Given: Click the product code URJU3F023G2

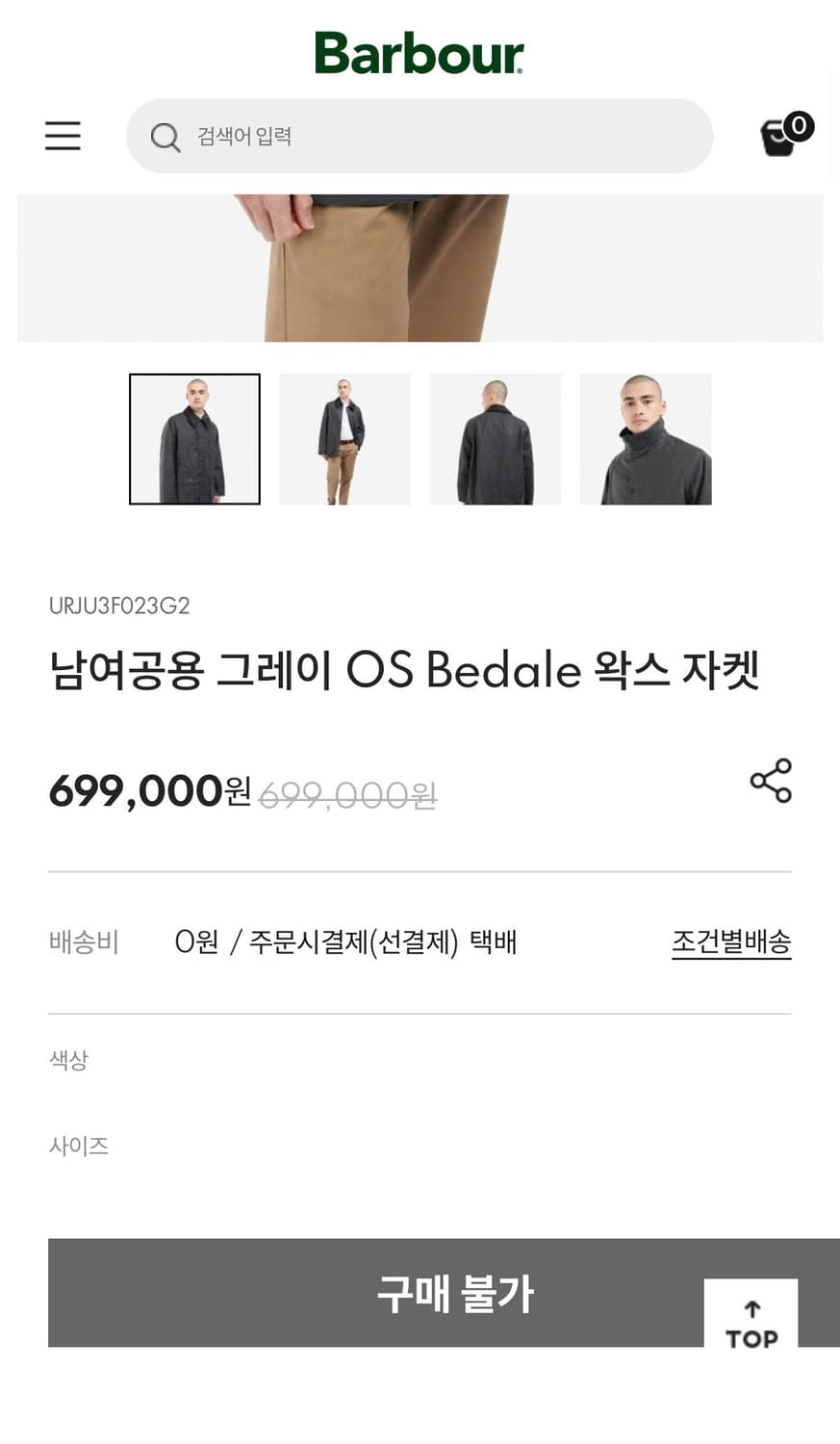Looking at the screenshot, I should coord(118,606).
